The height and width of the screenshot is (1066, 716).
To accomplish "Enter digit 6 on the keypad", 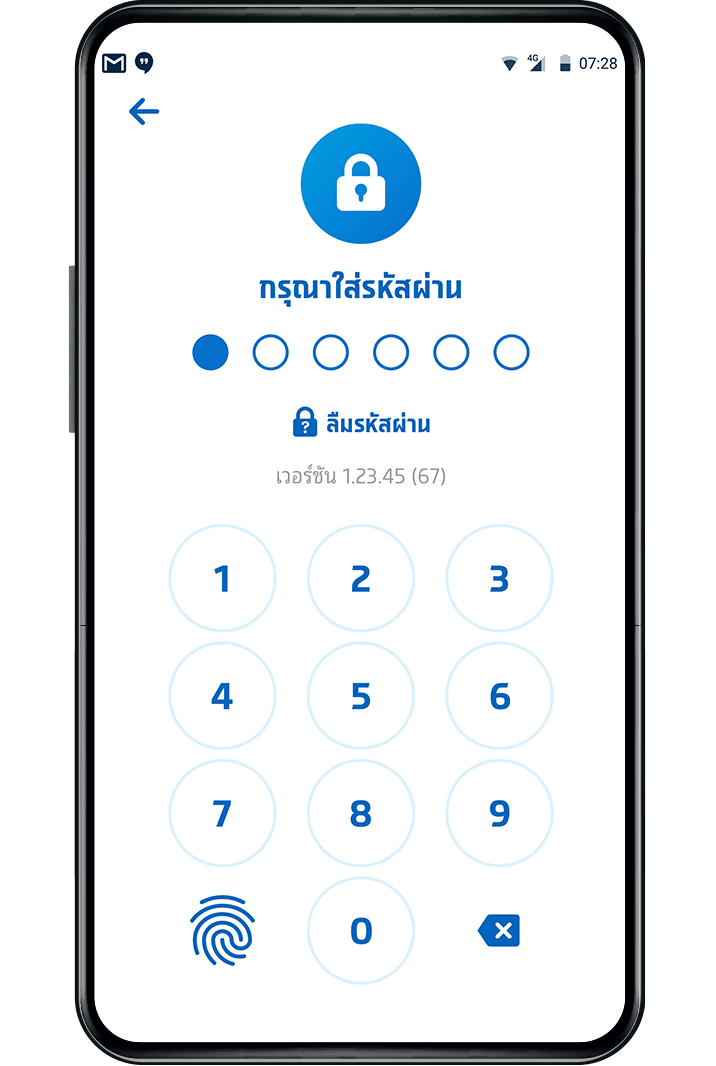I will point(499,696).
